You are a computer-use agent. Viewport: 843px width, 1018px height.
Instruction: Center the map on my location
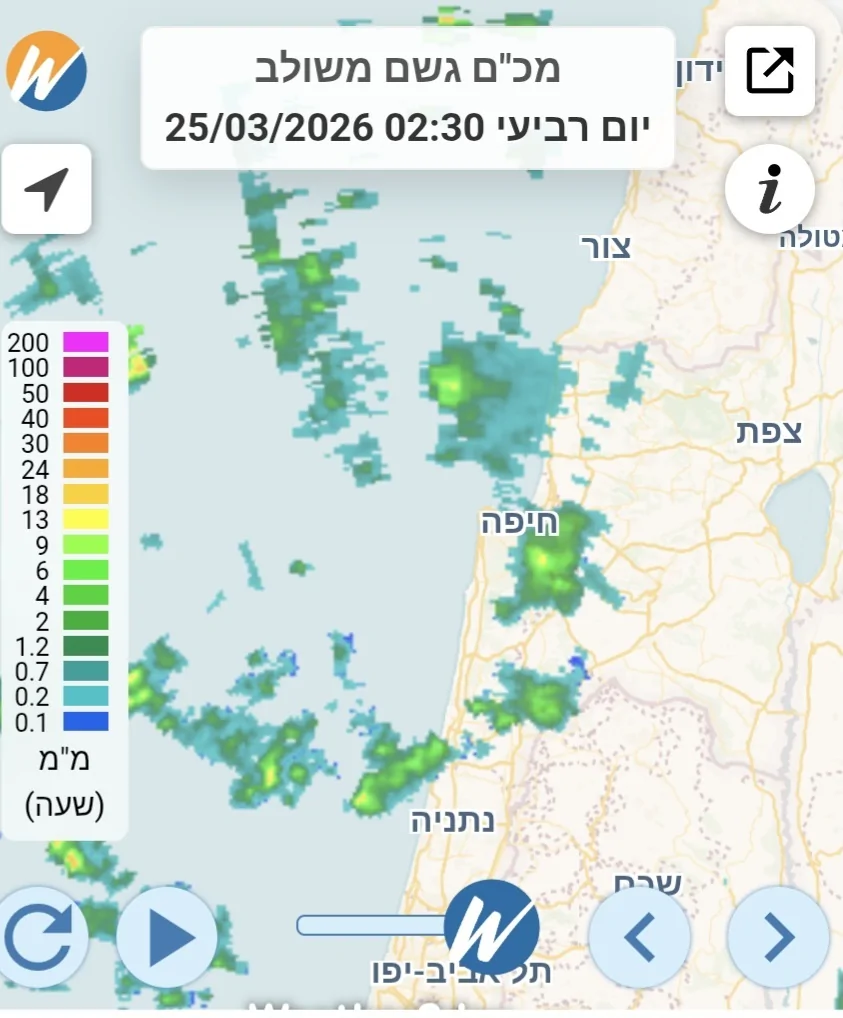[x=47, y=189]
